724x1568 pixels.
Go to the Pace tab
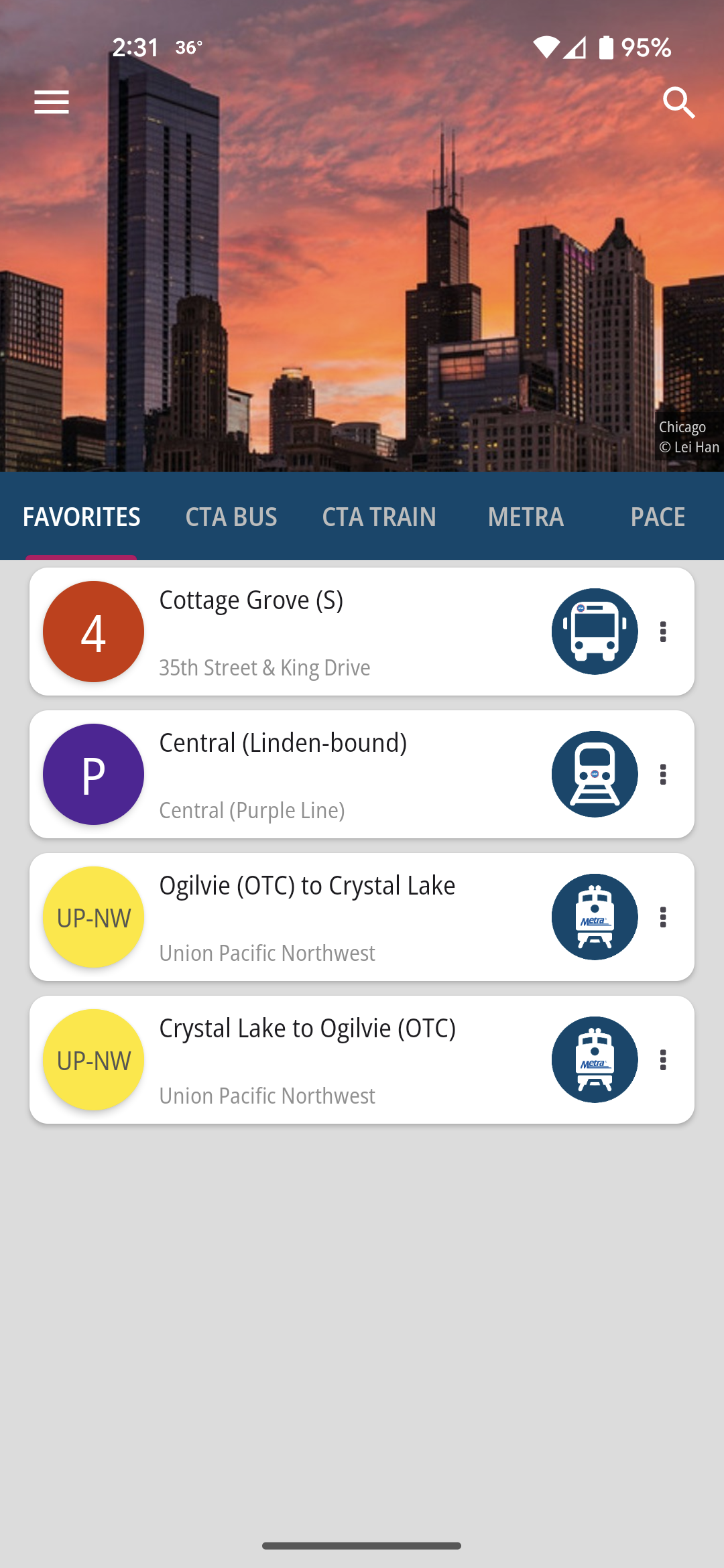[658, 517]
